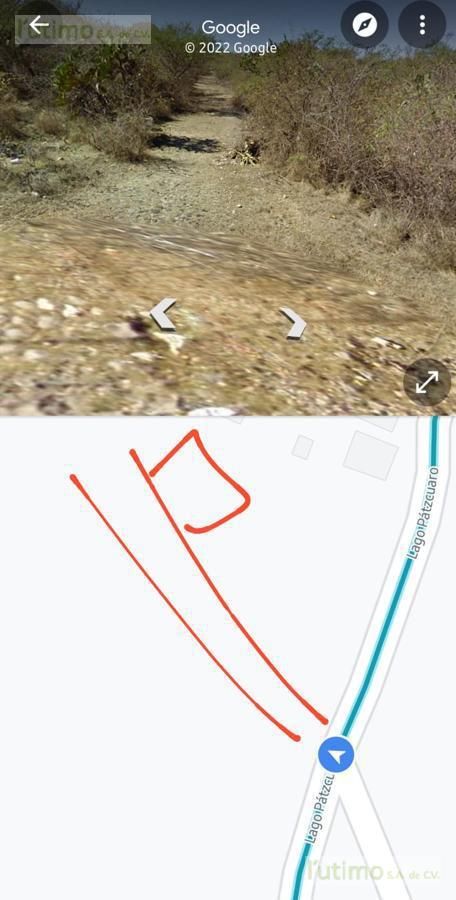The width and height of the screenshot is (456, 900).
Task: Open the three-dot overflow menu
Action: [422, 25]
